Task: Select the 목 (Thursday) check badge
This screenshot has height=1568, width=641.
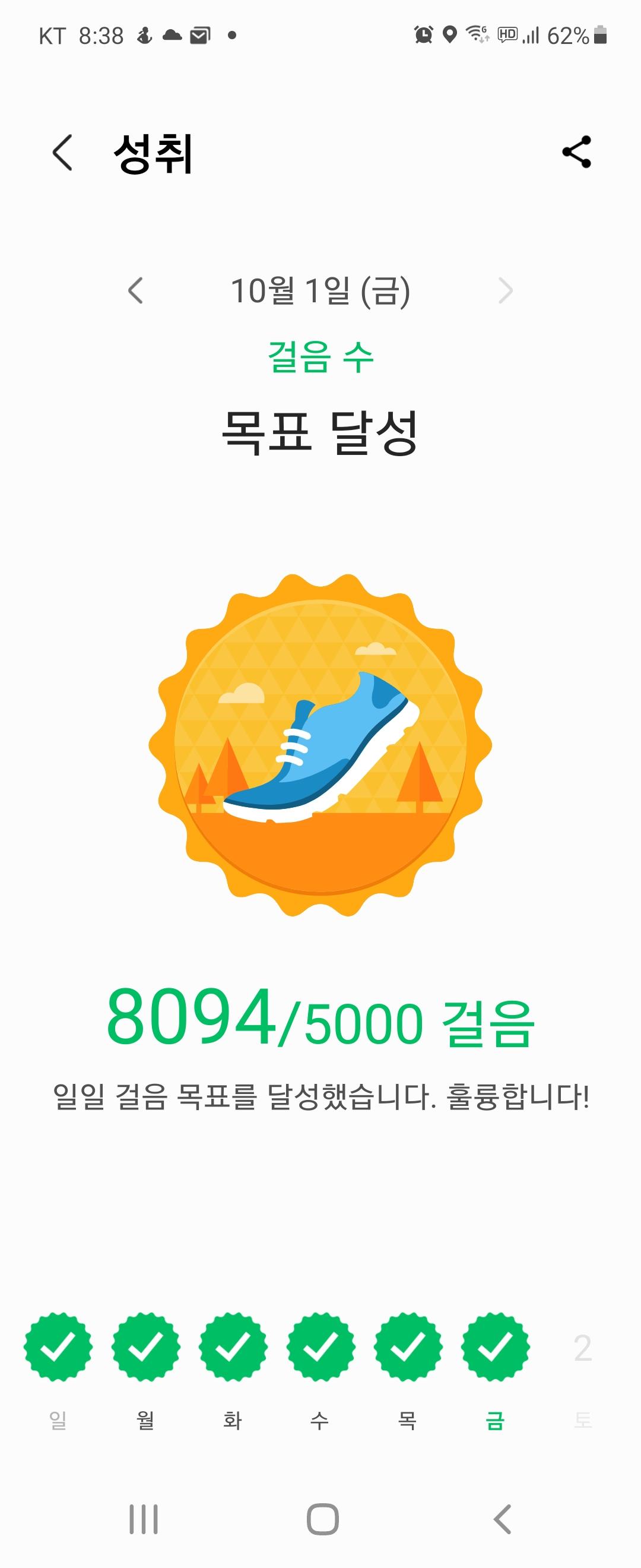Action: point(408,1347)
